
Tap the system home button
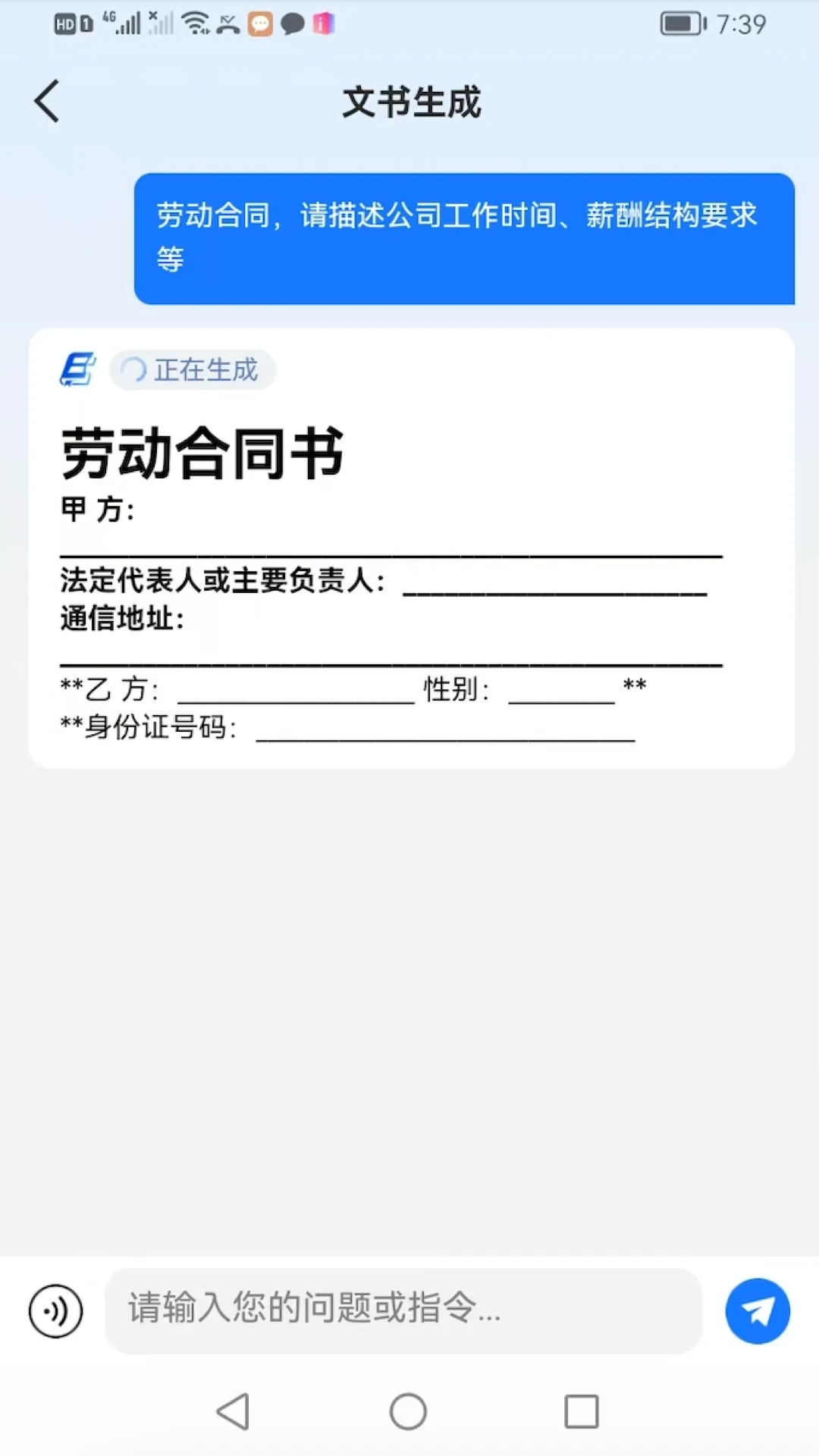click(x=408, y=1411)
